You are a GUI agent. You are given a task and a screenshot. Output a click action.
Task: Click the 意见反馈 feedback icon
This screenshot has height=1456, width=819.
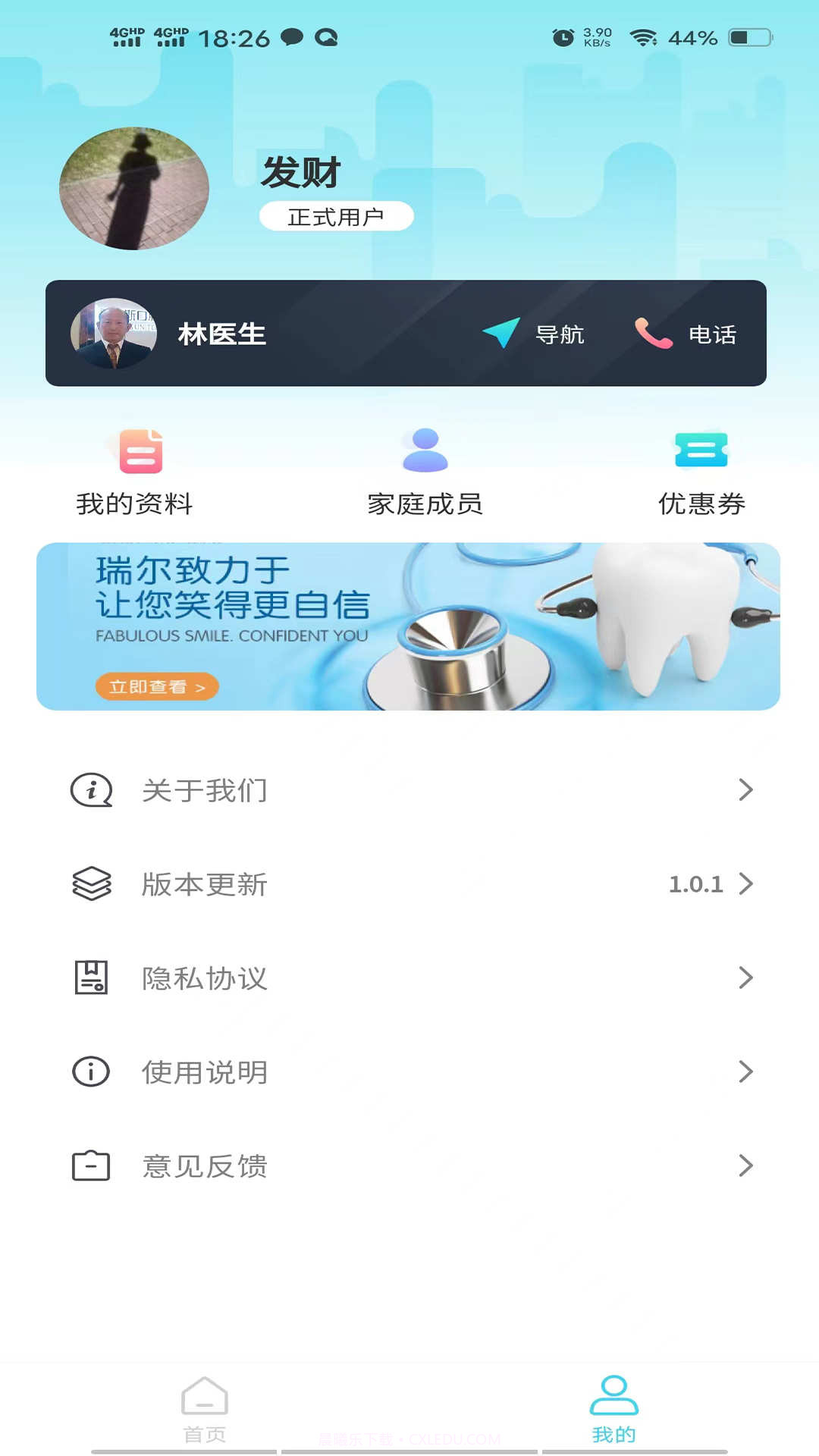[x=90, y=1166]
